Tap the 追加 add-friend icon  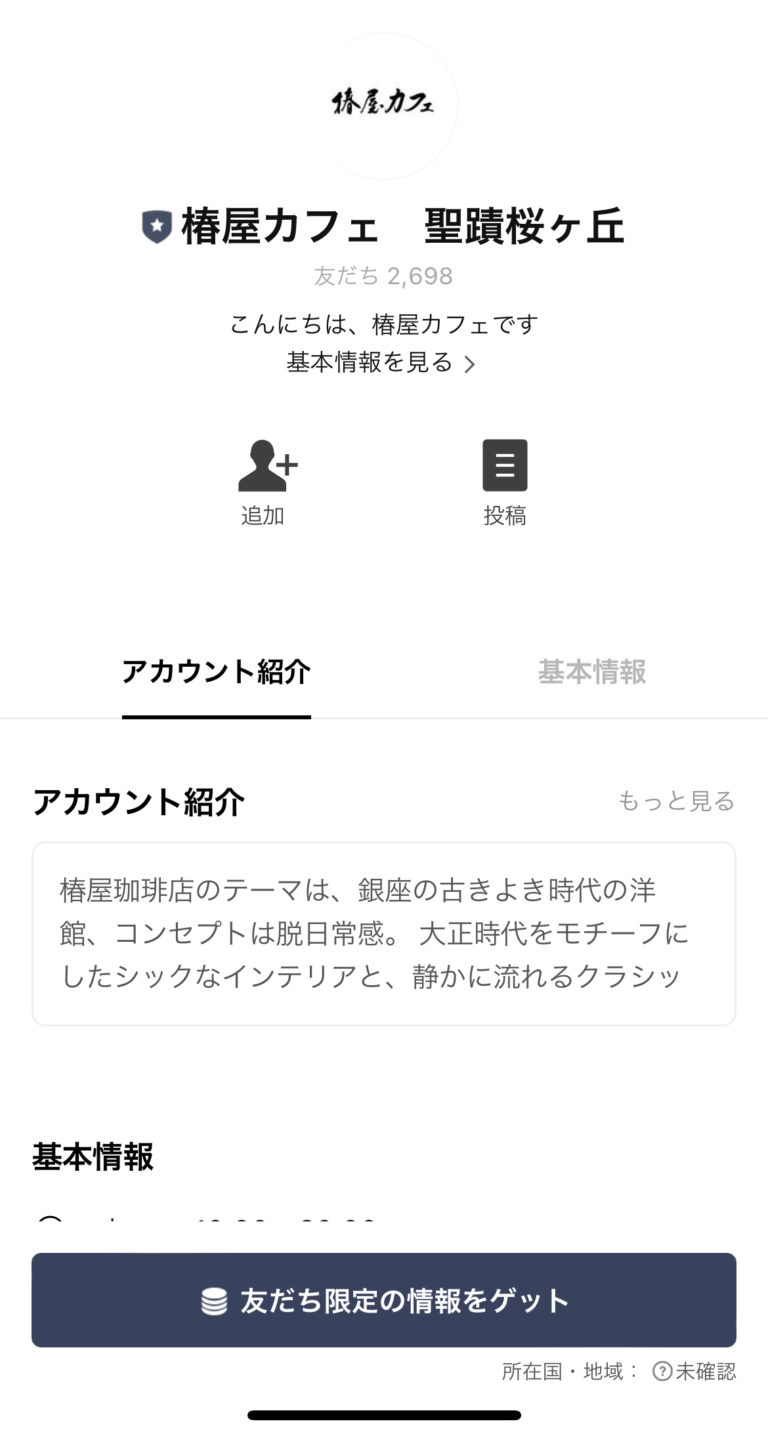point(264,483)
